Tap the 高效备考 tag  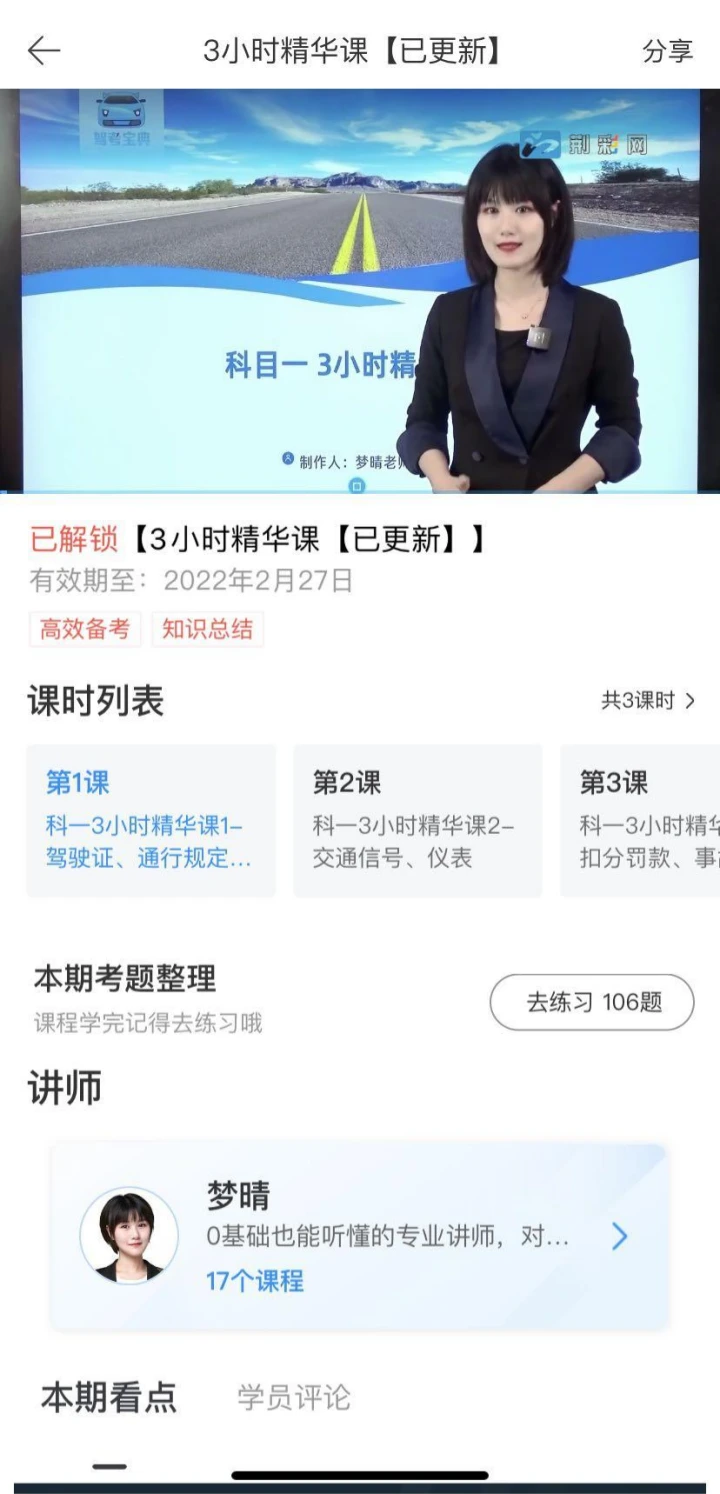pos(85,629)
